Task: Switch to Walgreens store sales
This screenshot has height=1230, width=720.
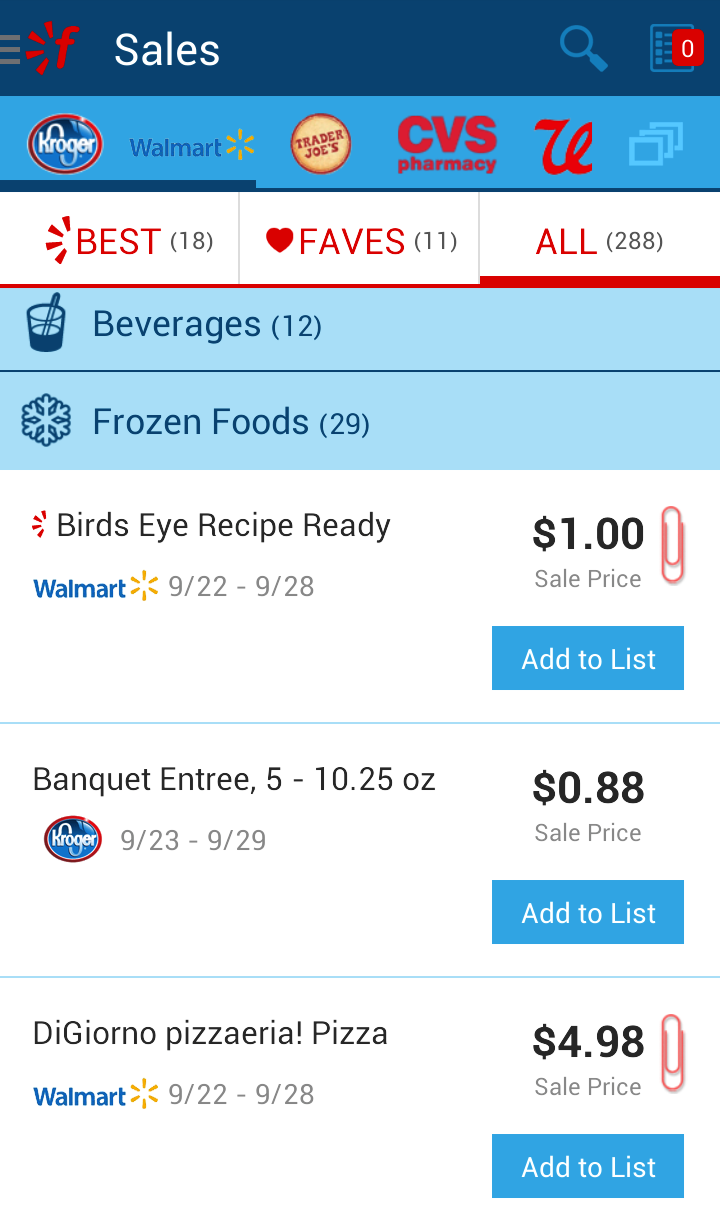Action: [564, 146]
